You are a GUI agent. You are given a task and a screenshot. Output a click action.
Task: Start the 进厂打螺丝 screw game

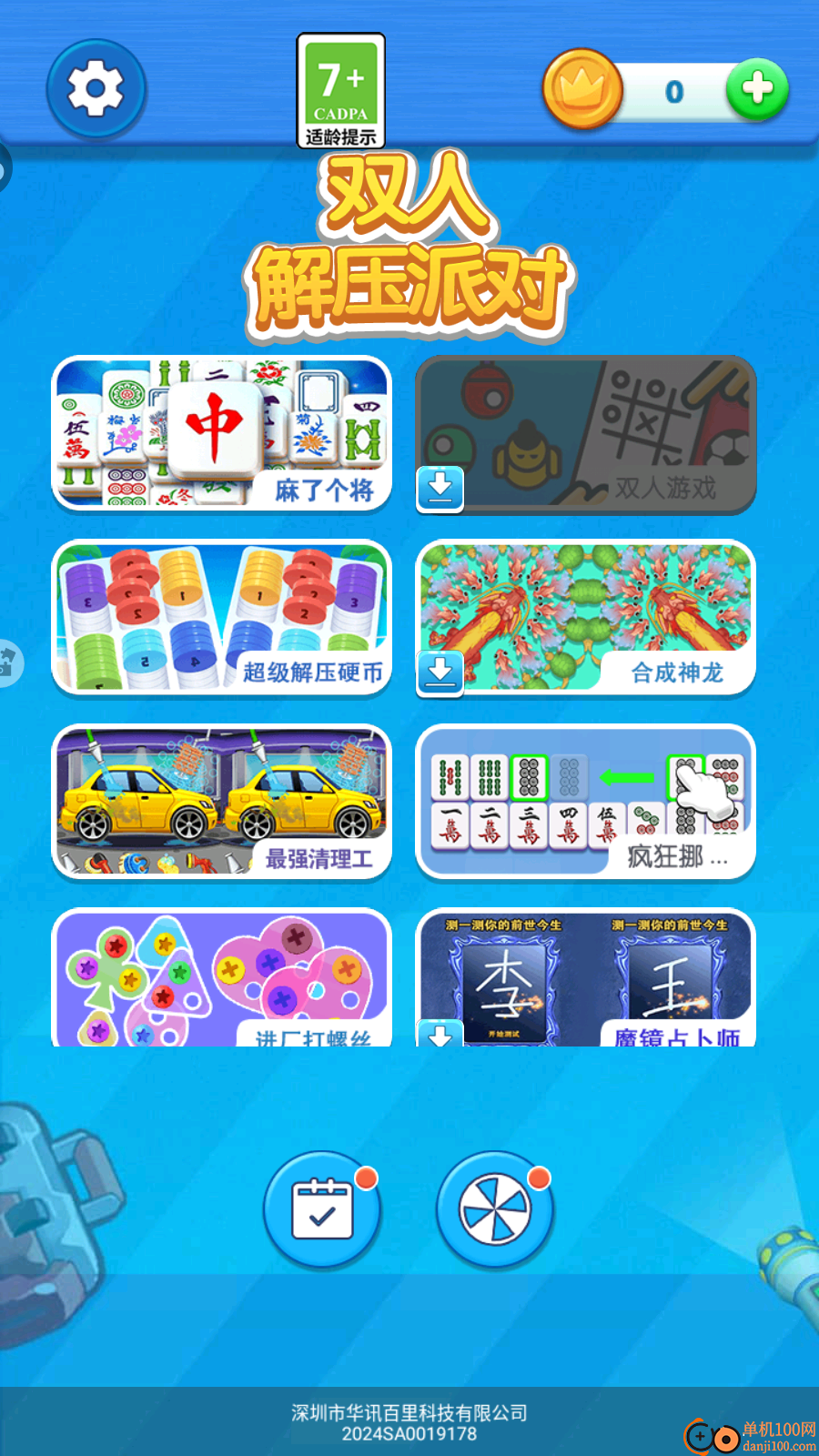222,978
